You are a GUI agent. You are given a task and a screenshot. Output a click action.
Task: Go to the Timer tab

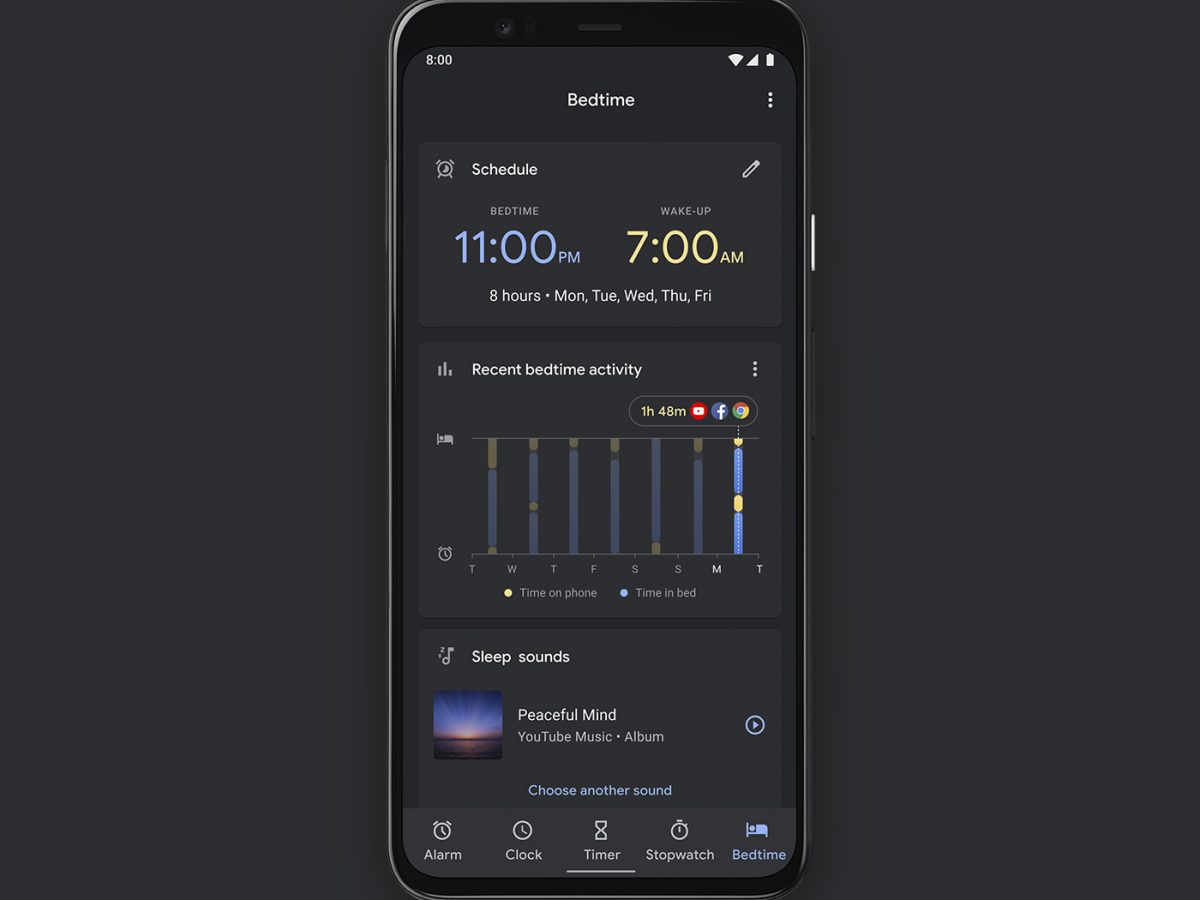(x=601, y=841)
